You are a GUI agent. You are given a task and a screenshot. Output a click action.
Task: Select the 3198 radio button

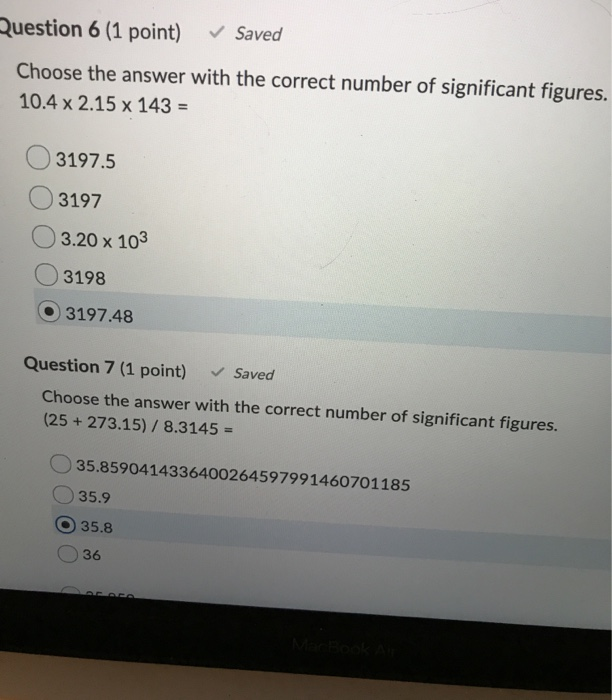[47, 275]
